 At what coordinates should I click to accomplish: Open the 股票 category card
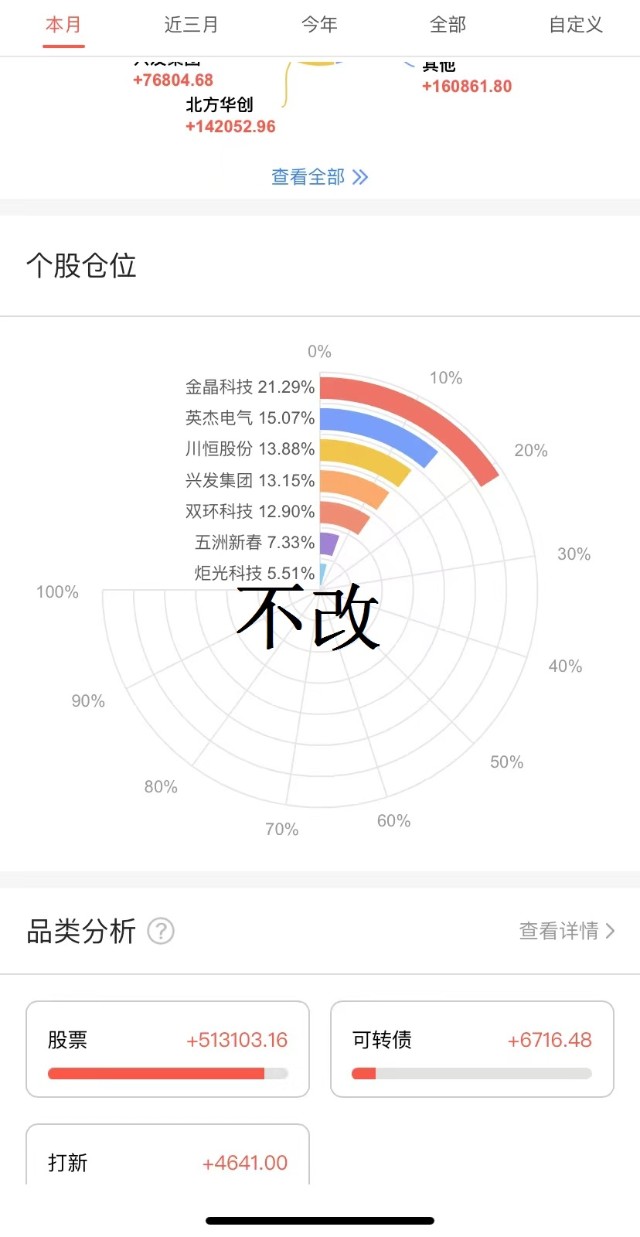(x=168, y=1049)
